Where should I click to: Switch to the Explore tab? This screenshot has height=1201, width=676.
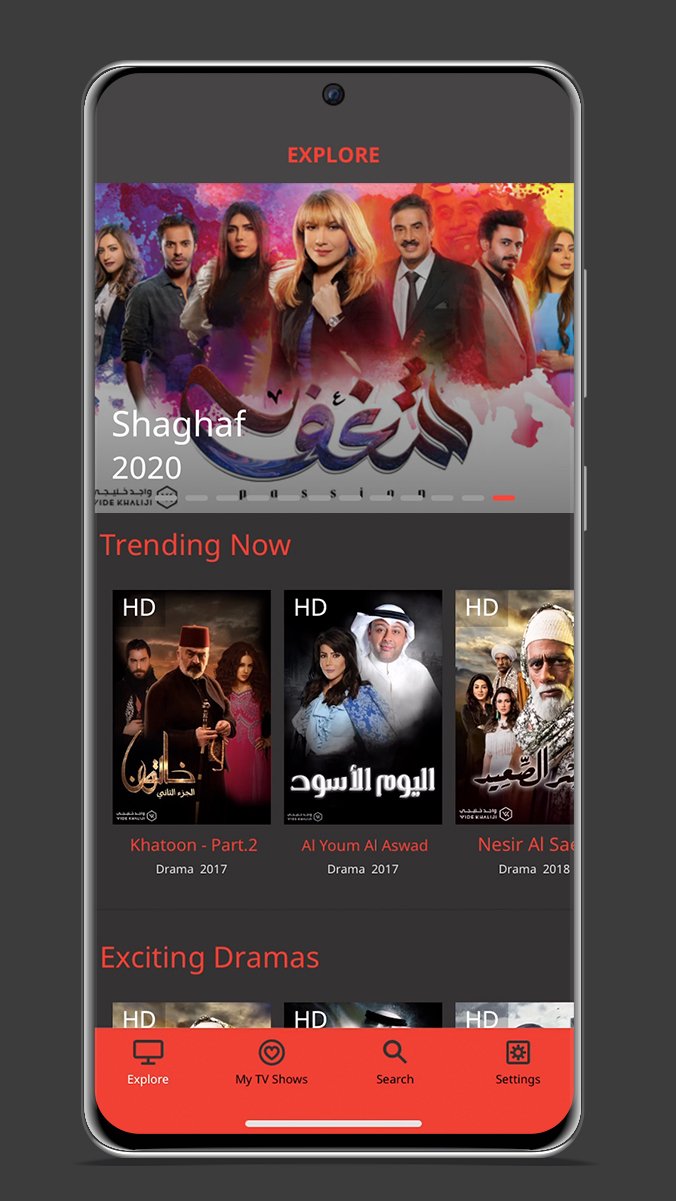[148, 1063]
